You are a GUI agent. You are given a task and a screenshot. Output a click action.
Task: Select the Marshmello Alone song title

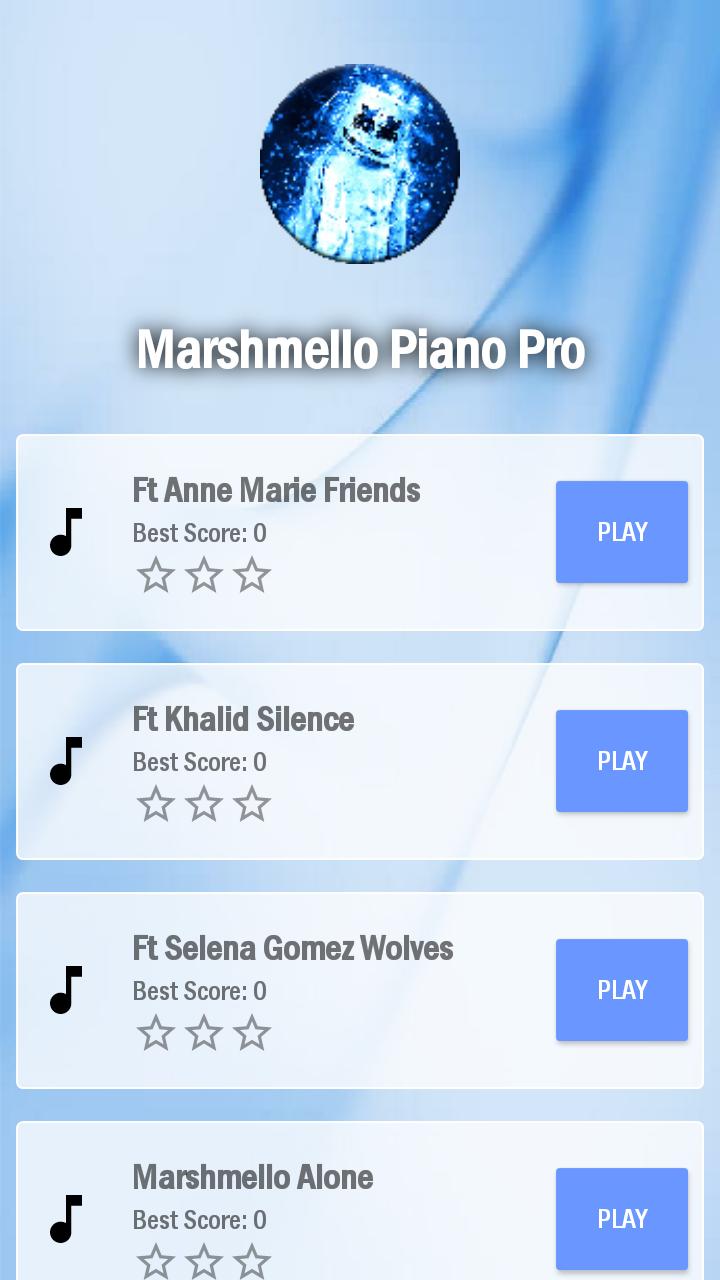[x=252, y=1178]
